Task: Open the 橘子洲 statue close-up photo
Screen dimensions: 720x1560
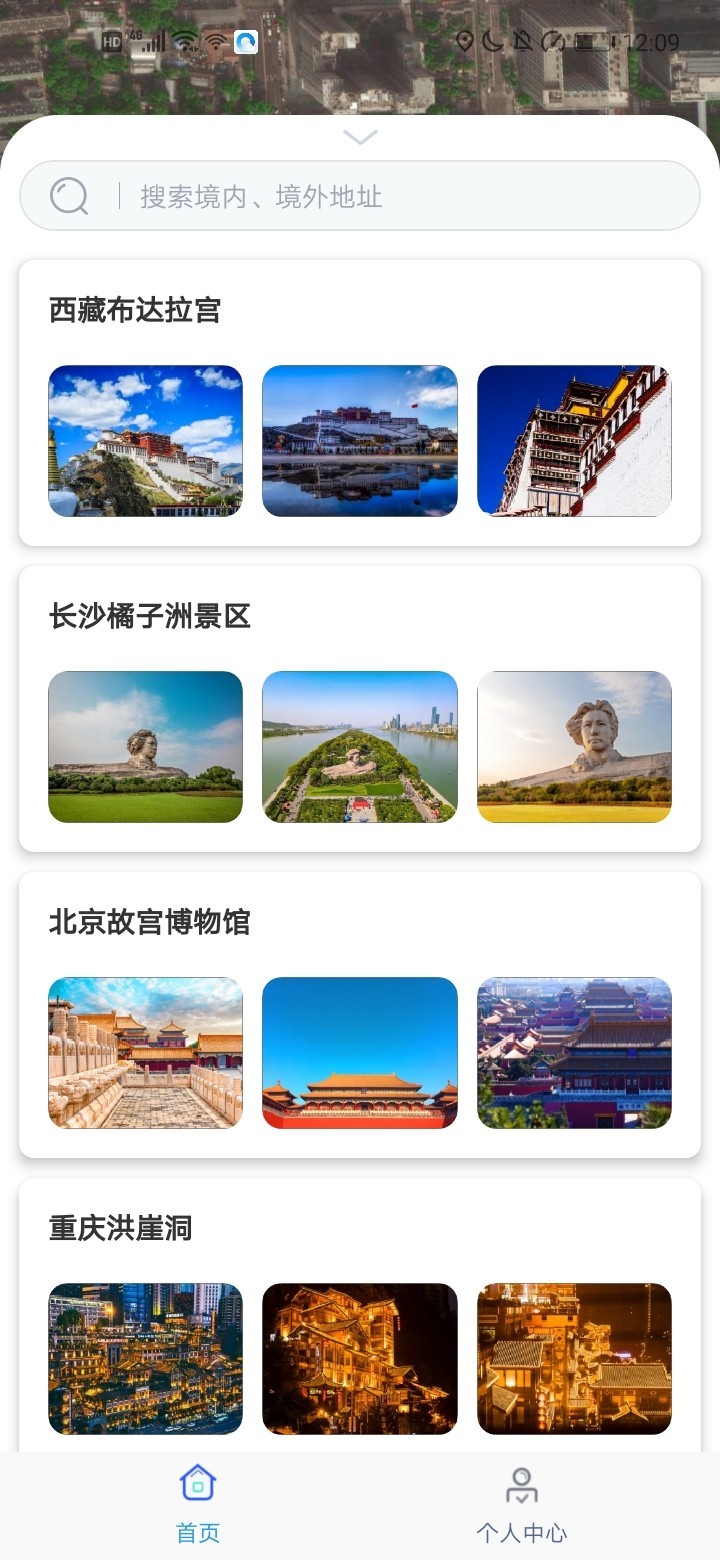Action: (574, 747)
